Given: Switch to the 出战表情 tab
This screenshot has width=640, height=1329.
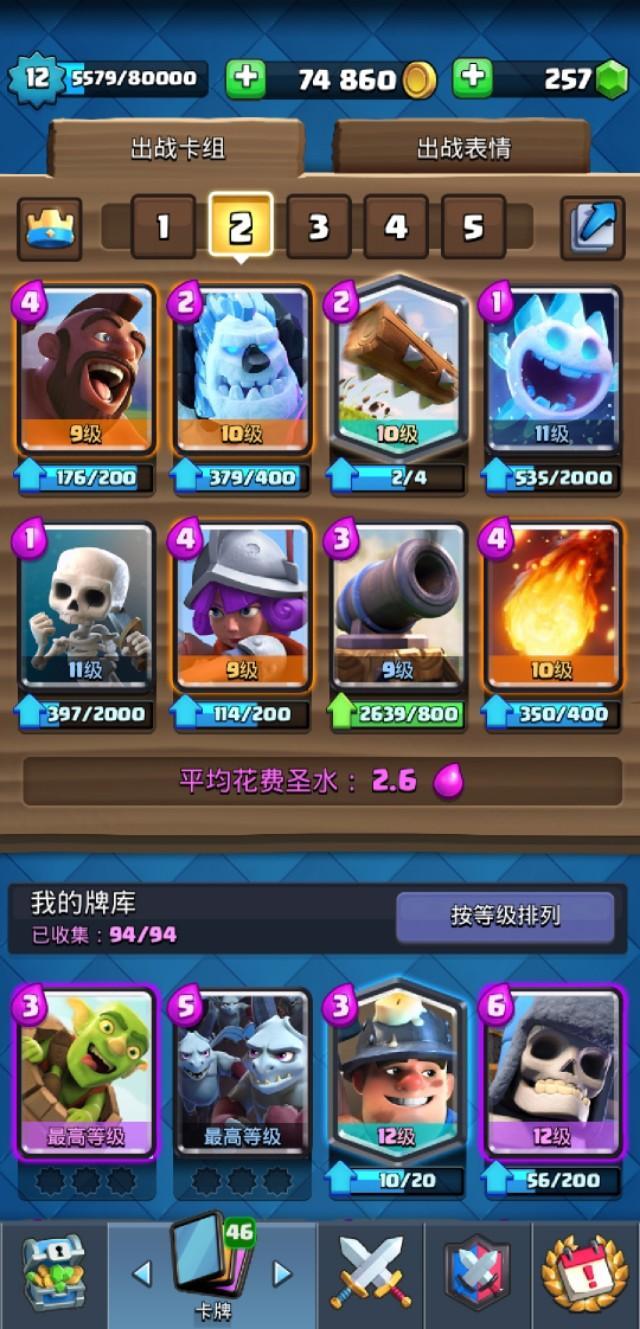Looking at the screenshot, I should [x=463, y=148].
